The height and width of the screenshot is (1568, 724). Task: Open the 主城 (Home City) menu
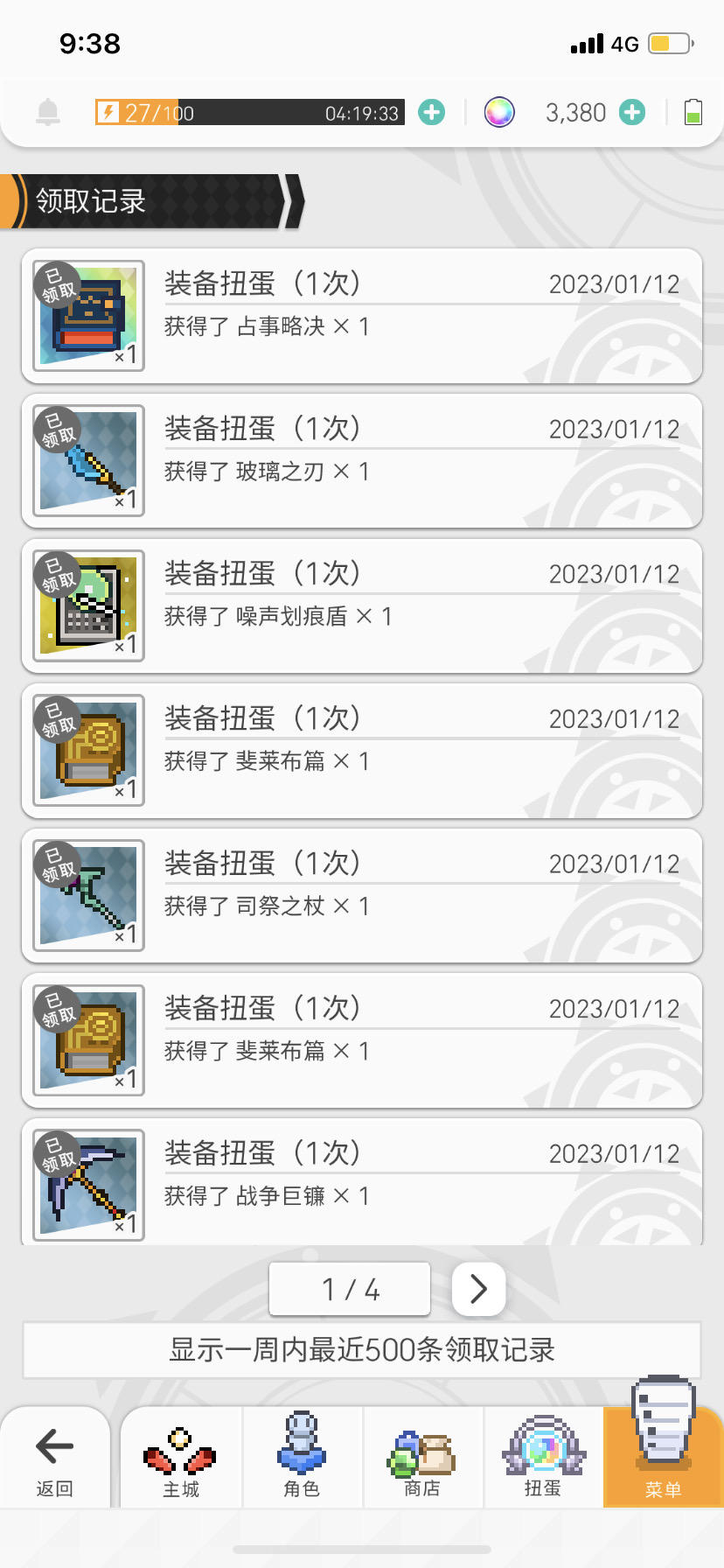180,1457
